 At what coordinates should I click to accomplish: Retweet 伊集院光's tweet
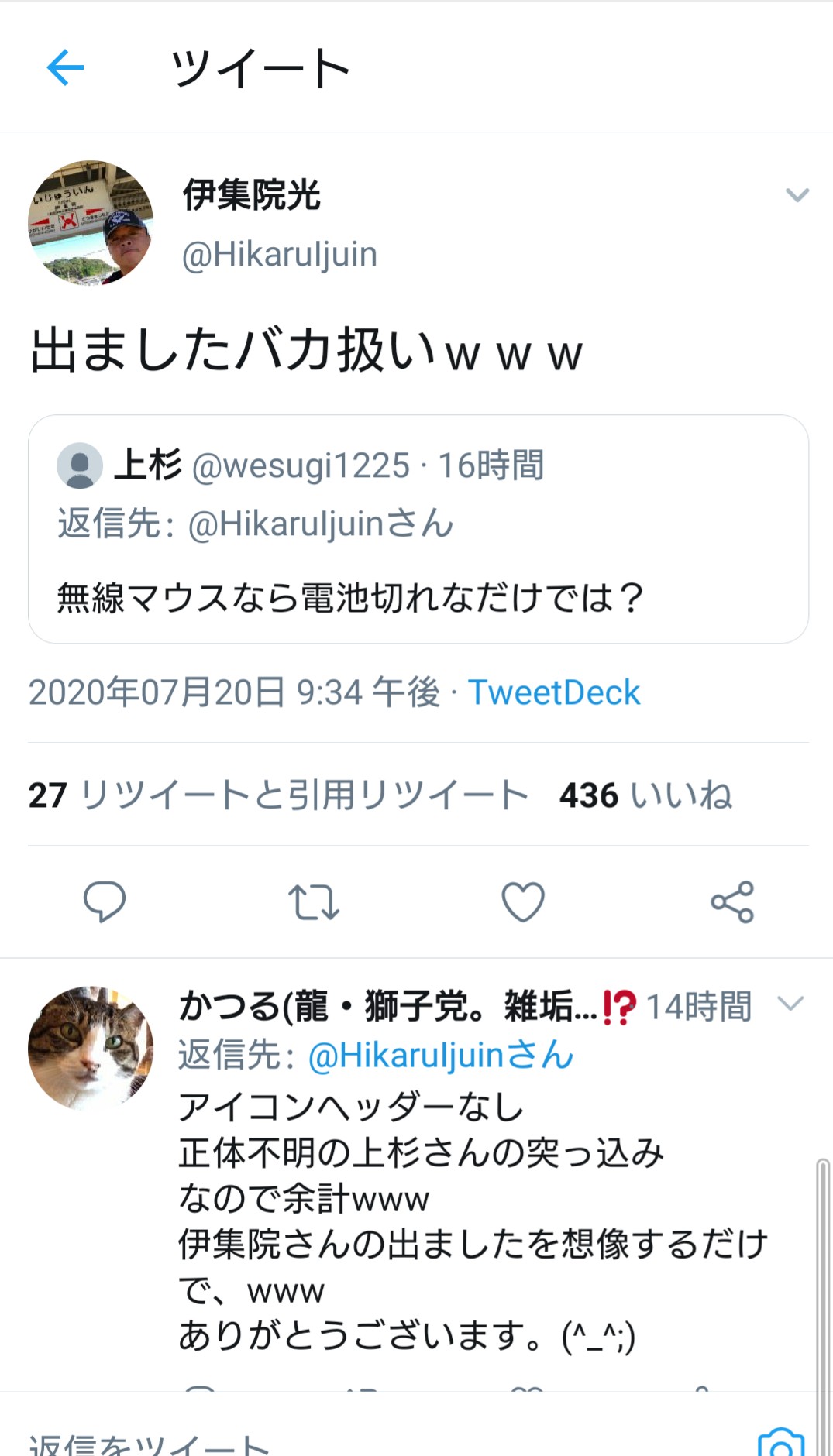314,902
